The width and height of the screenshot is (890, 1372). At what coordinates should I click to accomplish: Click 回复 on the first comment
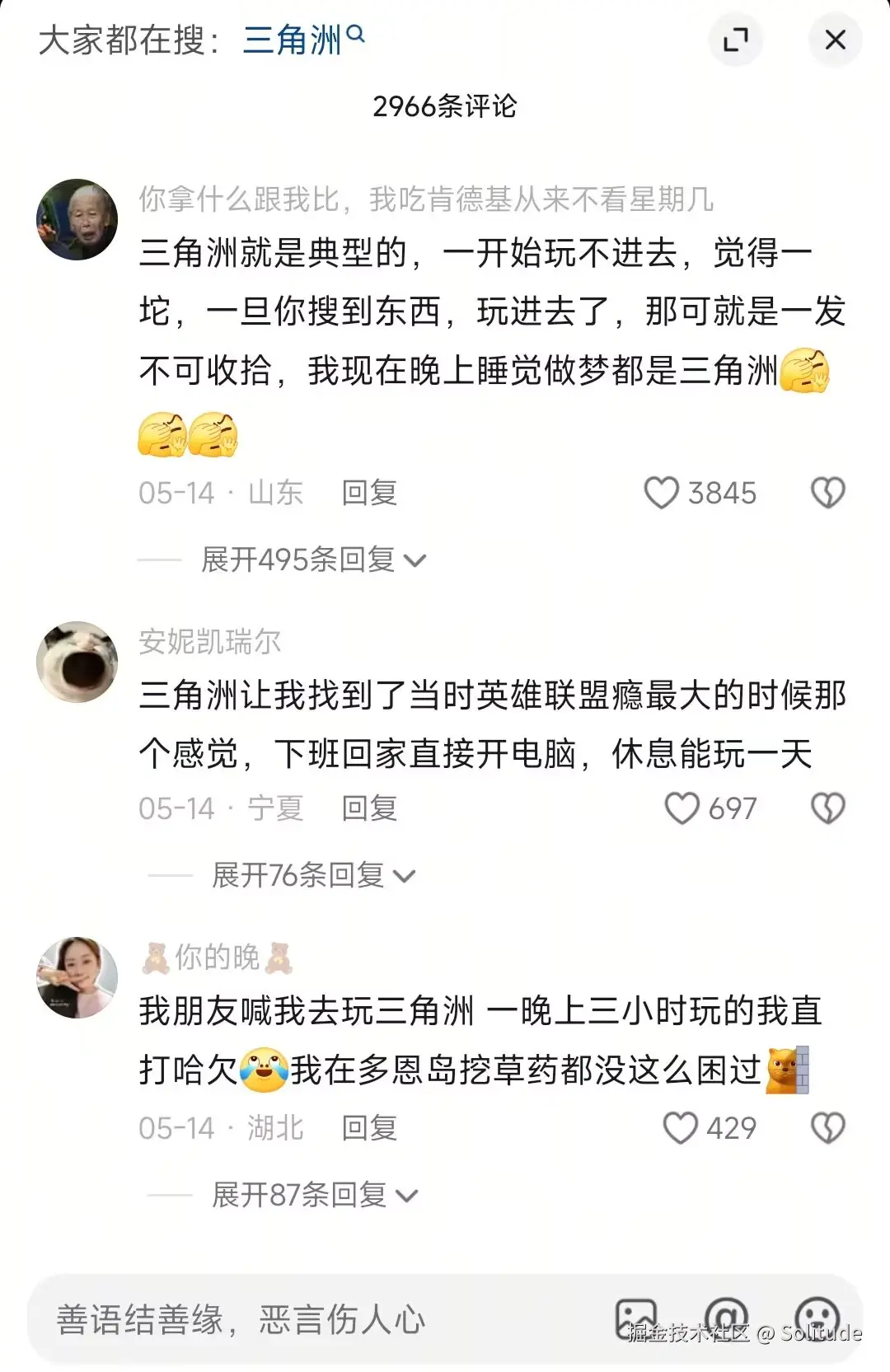point(368,492)
